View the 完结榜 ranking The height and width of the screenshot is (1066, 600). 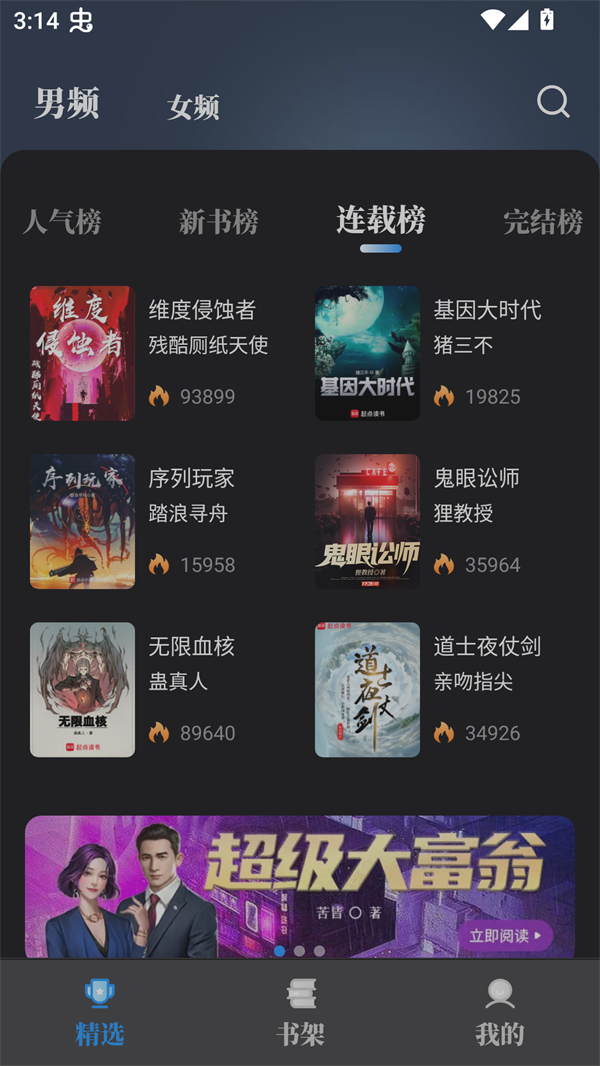[x=542, y=221]
